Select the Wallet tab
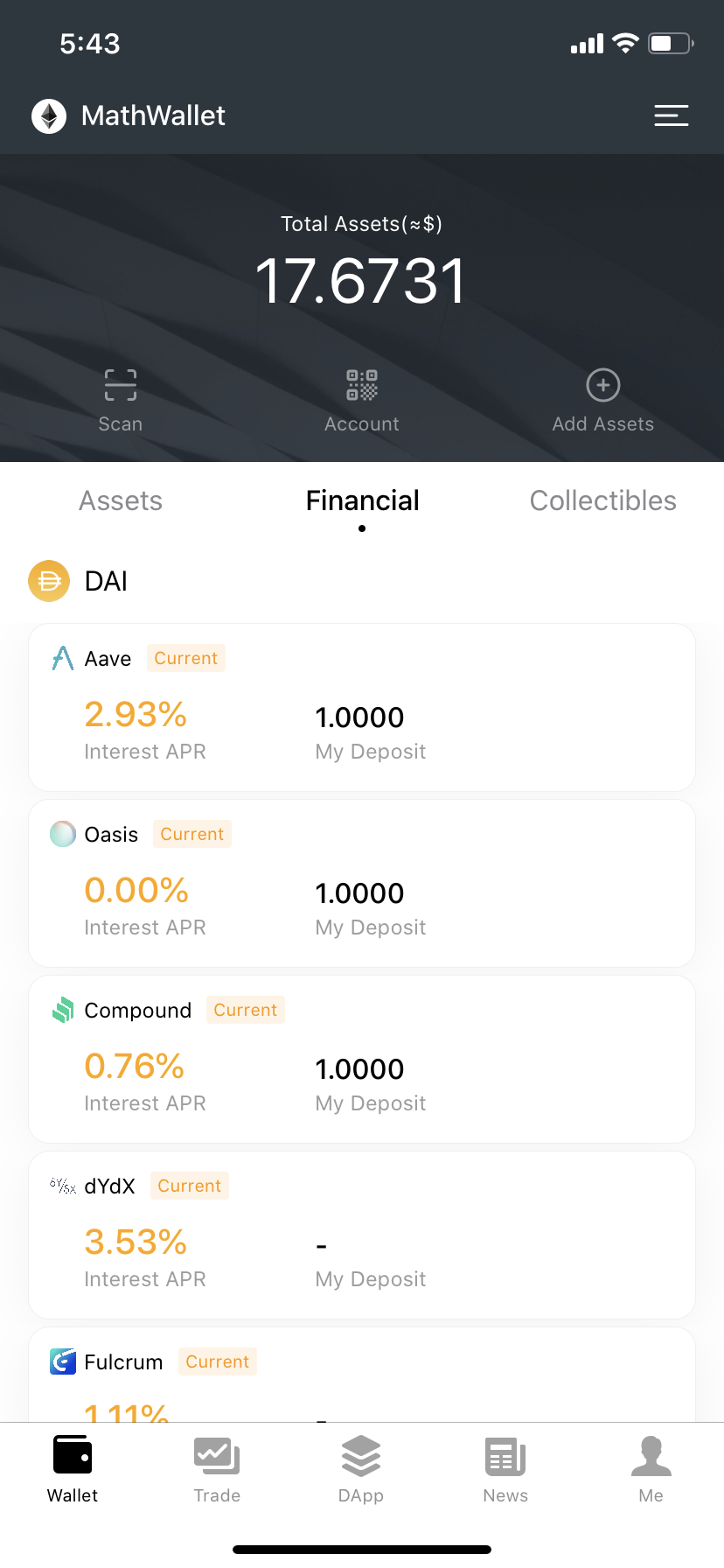This screenshot has width=724, height=1568. click(x=73, y=1468)
